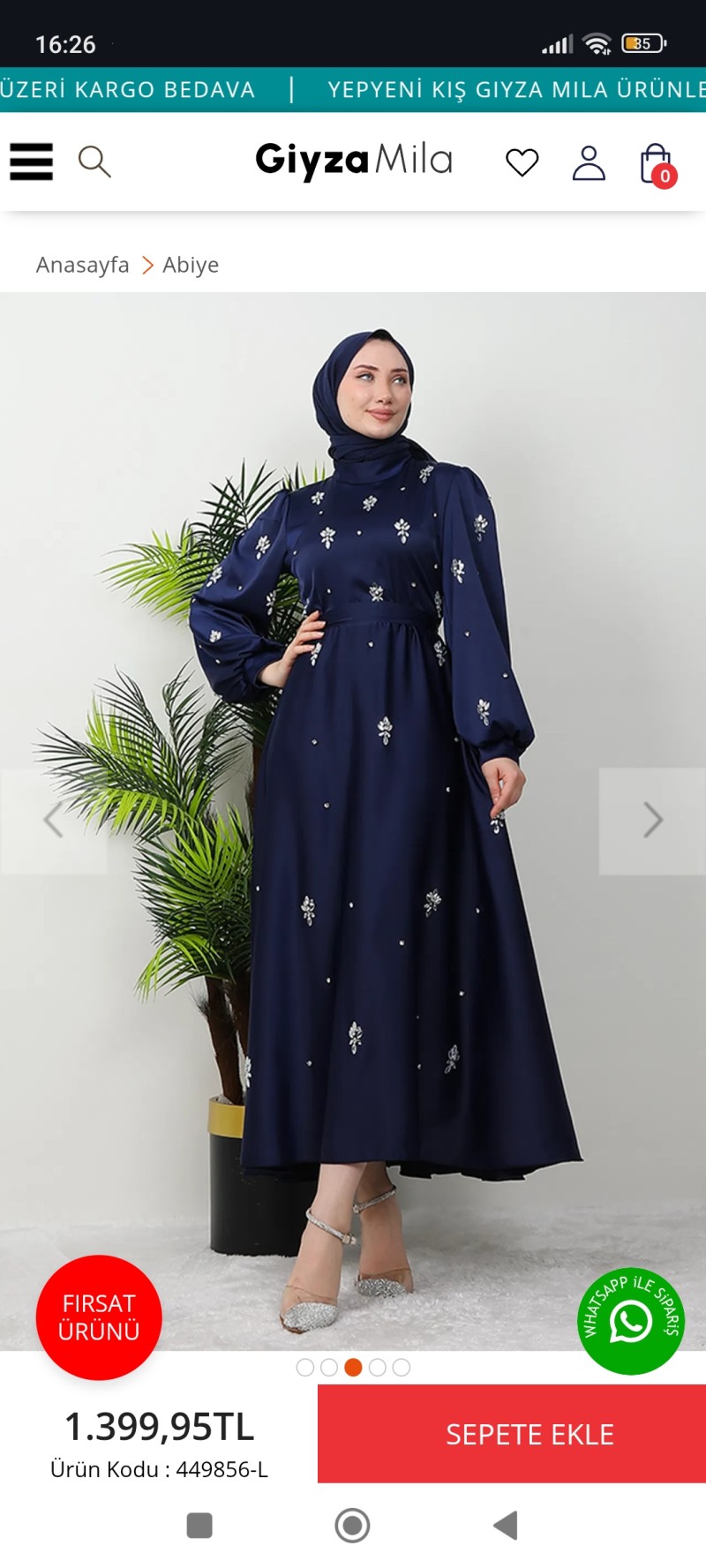Open the favorites heart
This screenshot has width=706, height=1568.
(522, 162)
